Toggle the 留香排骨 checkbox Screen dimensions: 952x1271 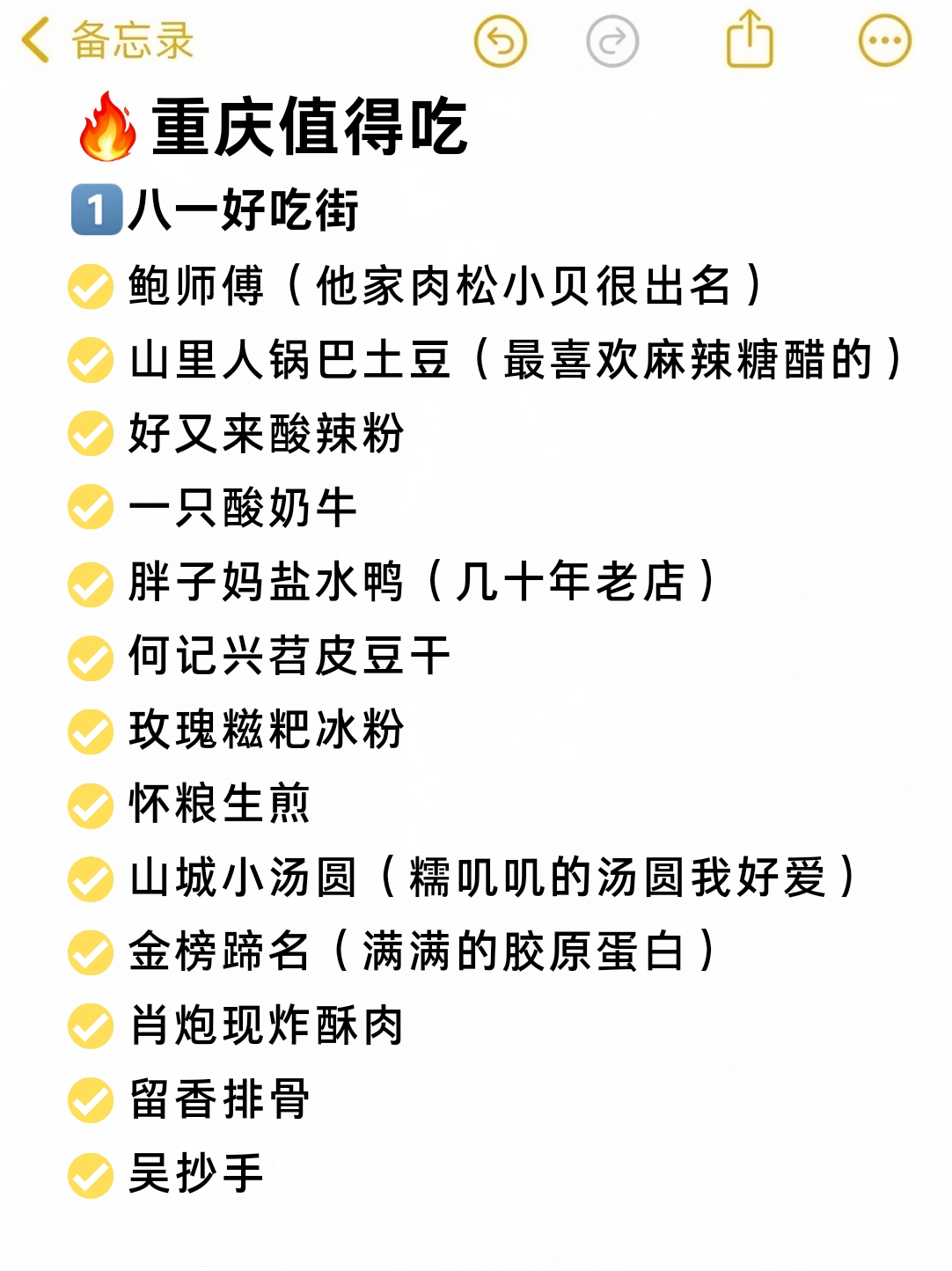[x=91, y=1100]
